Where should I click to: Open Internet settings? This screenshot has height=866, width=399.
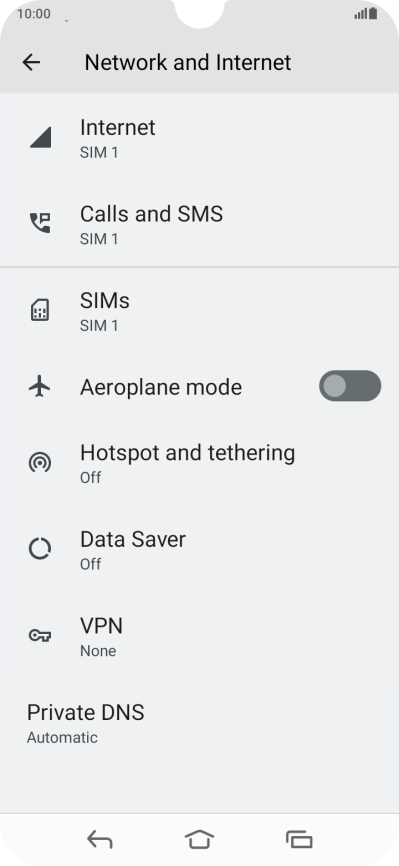[x=200, y=137]
